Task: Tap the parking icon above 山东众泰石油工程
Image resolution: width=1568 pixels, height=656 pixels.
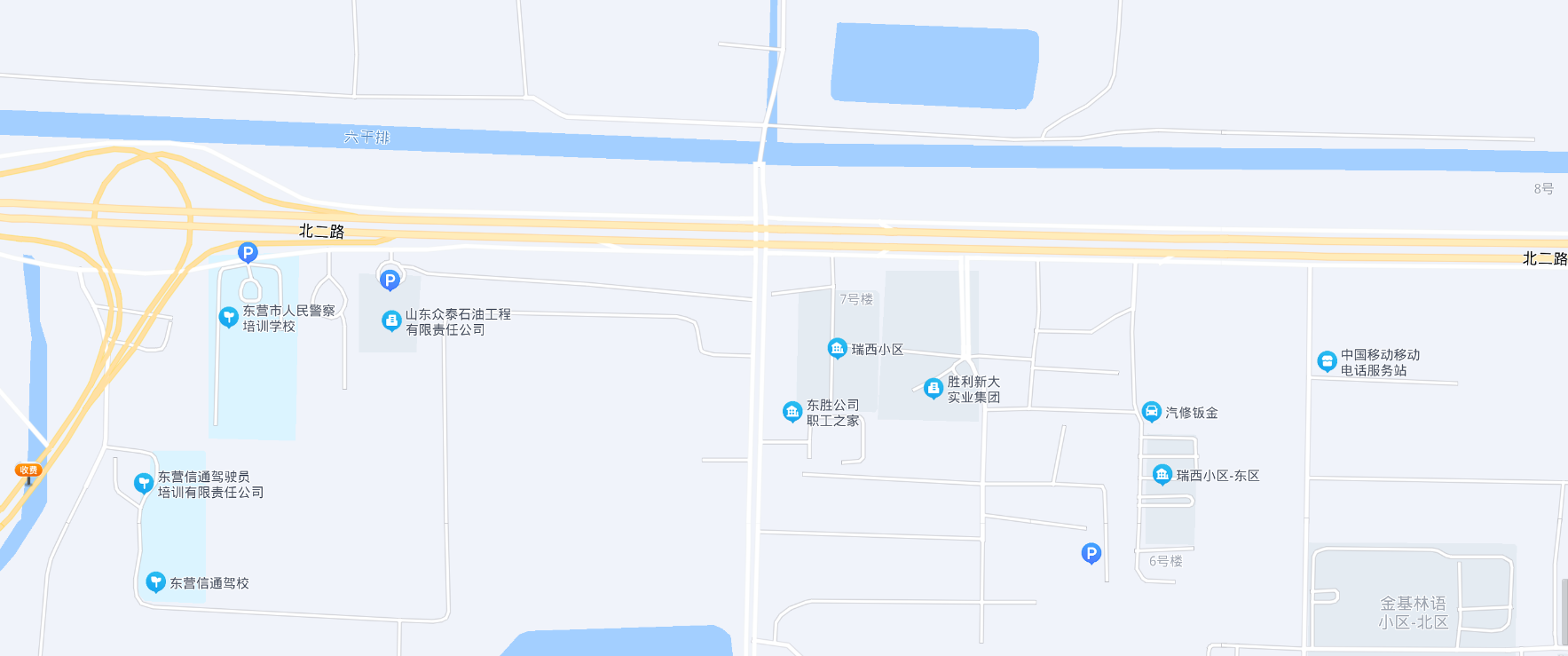Action: (x=390, y=280)
